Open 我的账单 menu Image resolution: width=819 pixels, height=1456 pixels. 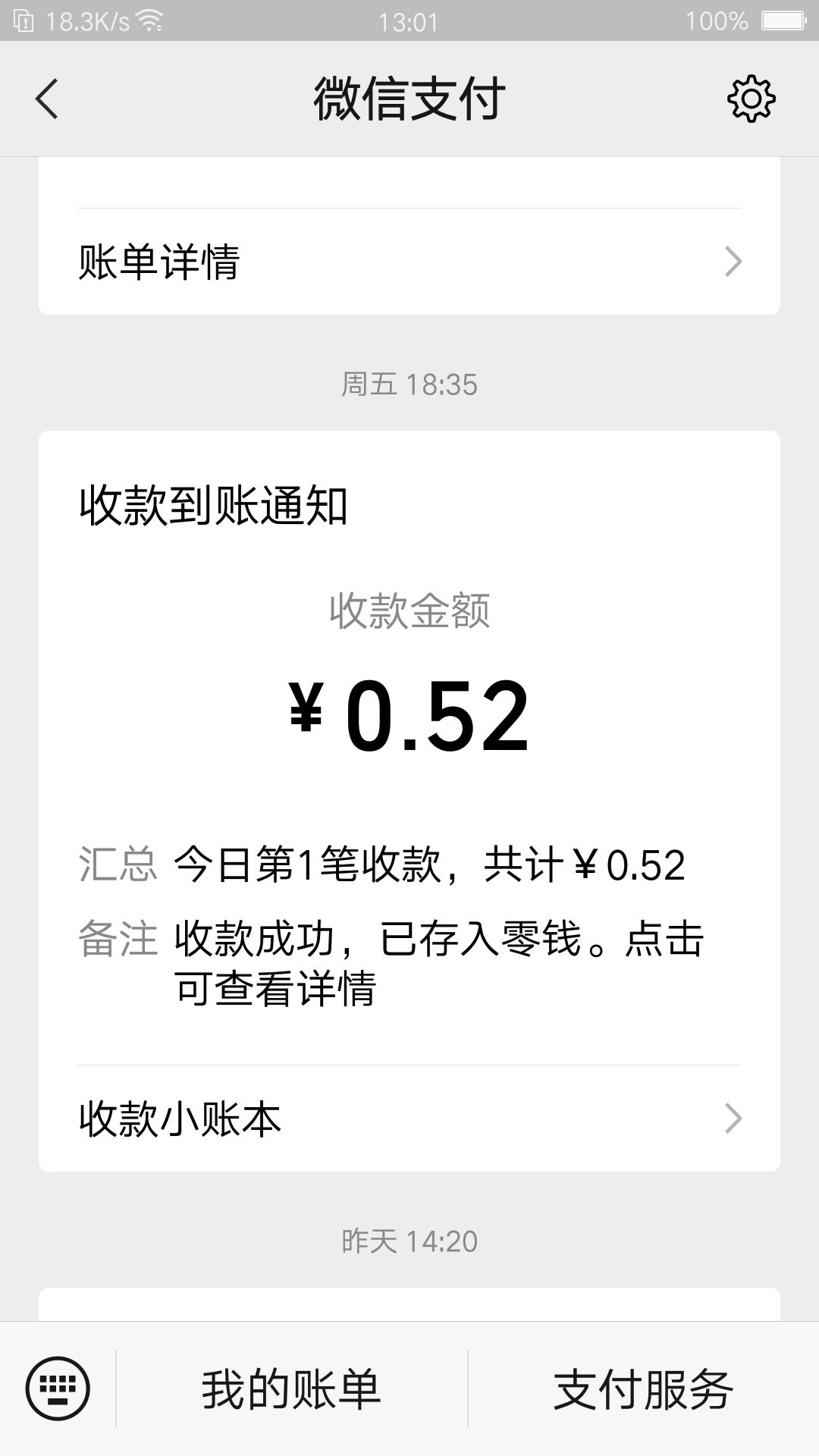click(291, 1389)
